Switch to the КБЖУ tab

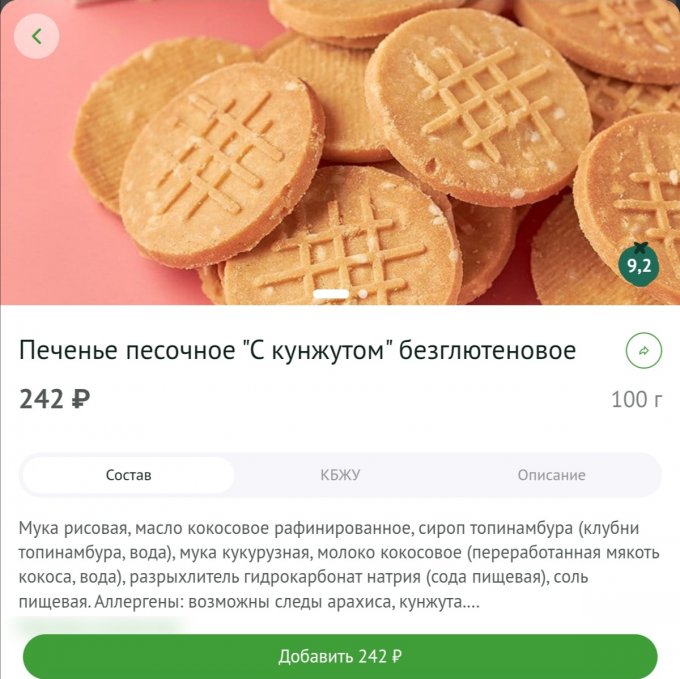click(340, 475)
